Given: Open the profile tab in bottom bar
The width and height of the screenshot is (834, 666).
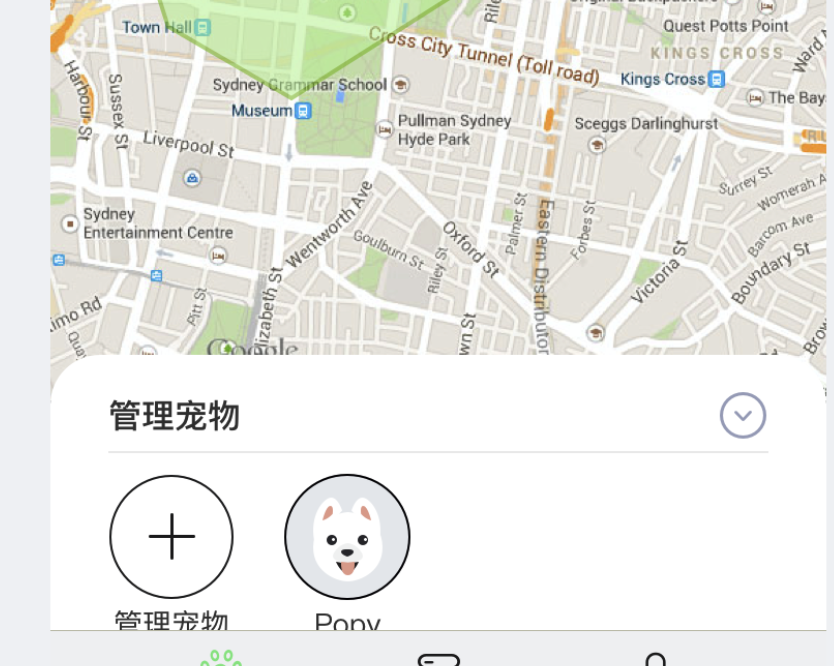Looking at the screenshot, I should 656,658.
